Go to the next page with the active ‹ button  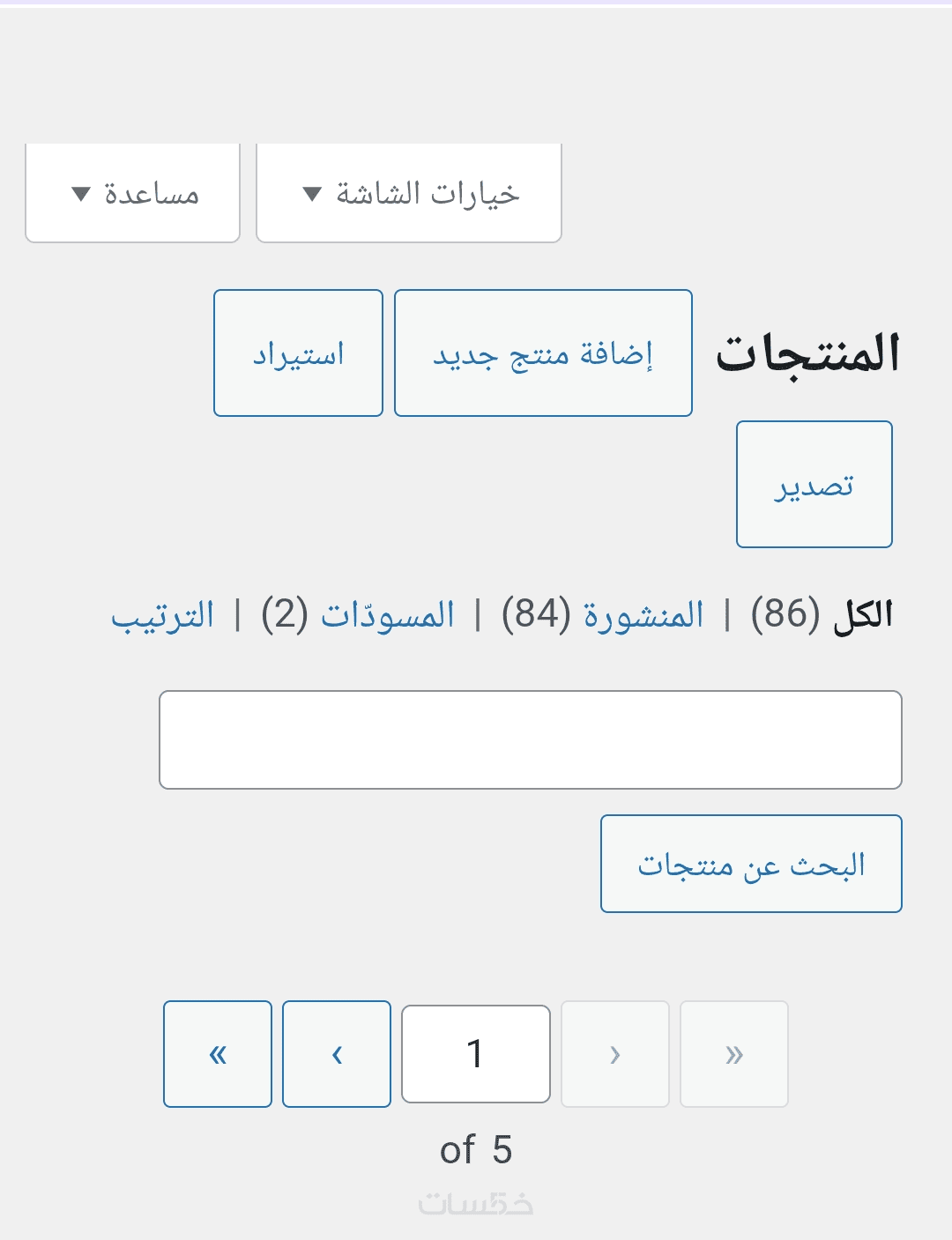[x=337, y=1054]
